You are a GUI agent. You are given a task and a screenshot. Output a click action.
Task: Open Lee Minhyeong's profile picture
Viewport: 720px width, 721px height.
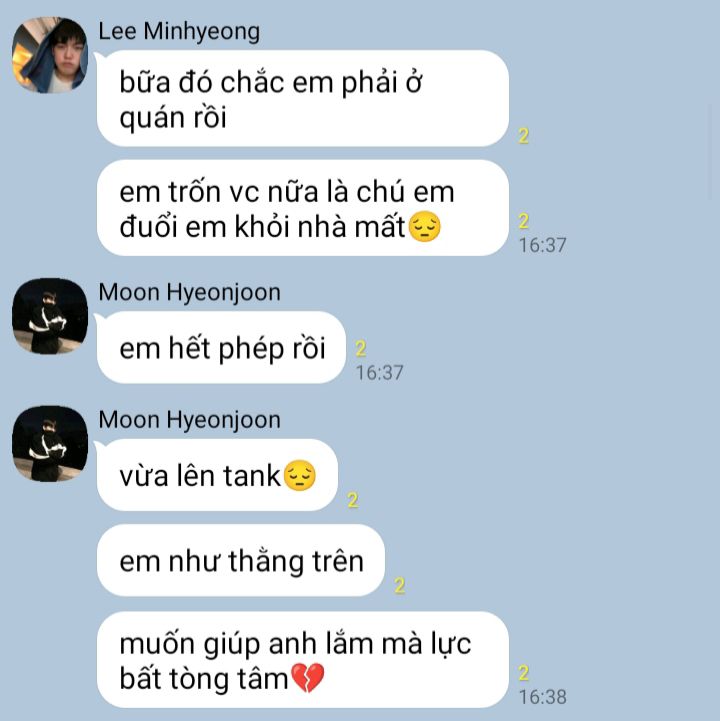click(x=50, y=56)
